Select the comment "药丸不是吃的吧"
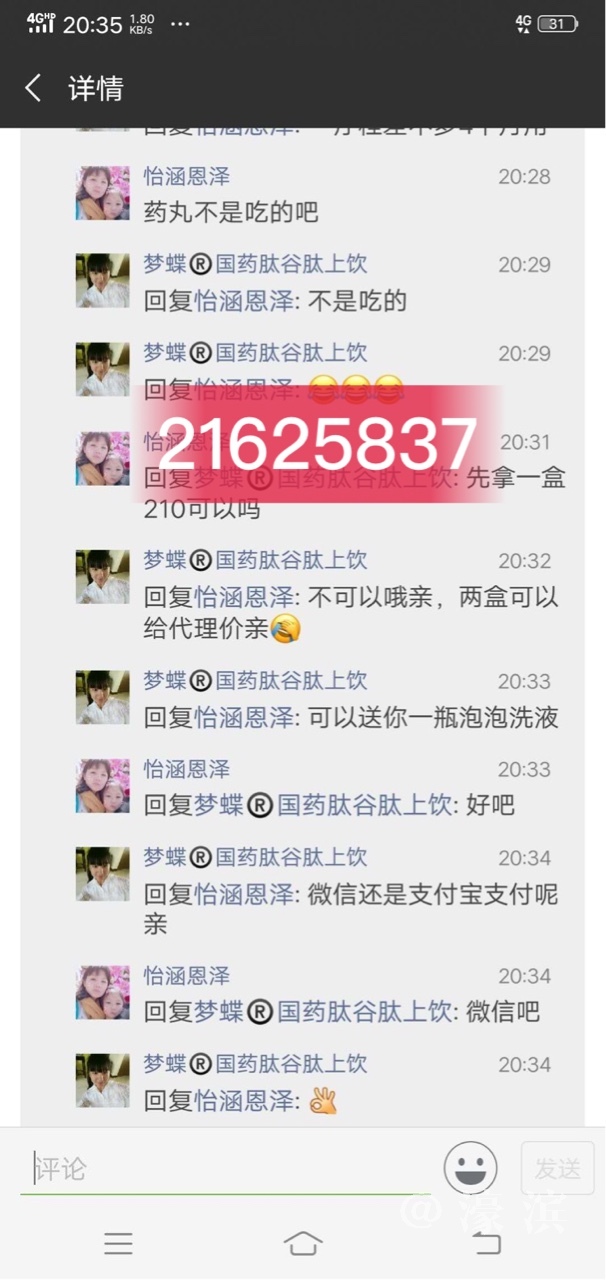 pos(231,212)
